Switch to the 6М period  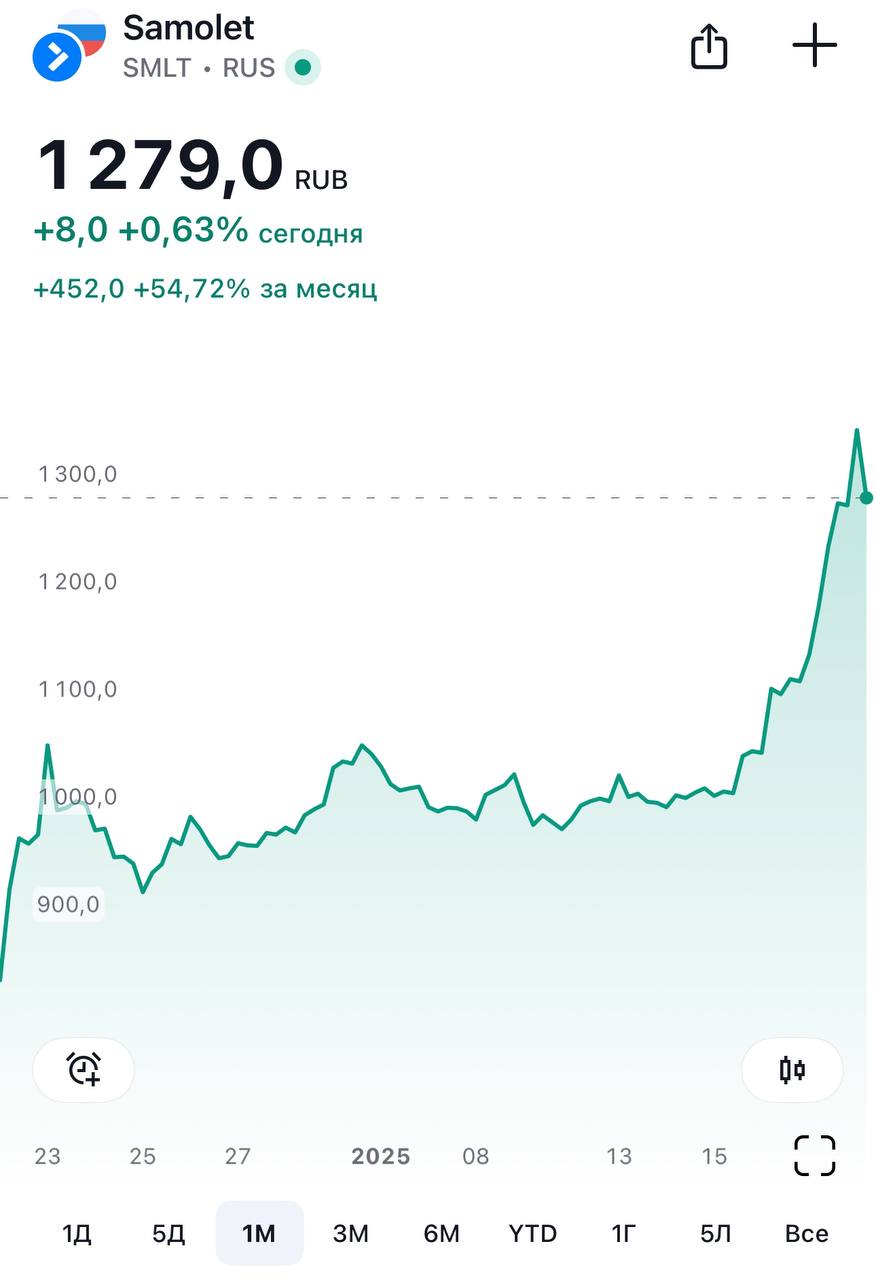pyautogui.click(x=441, y=1233)
